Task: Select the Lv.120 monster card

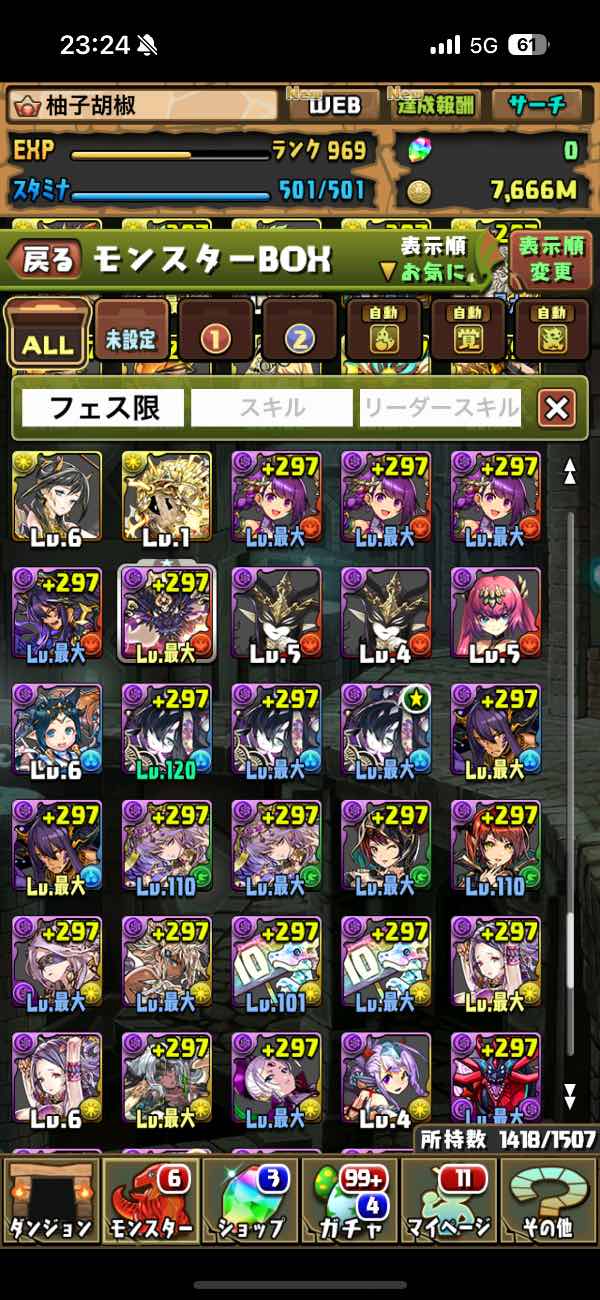Action: (166, 729)
